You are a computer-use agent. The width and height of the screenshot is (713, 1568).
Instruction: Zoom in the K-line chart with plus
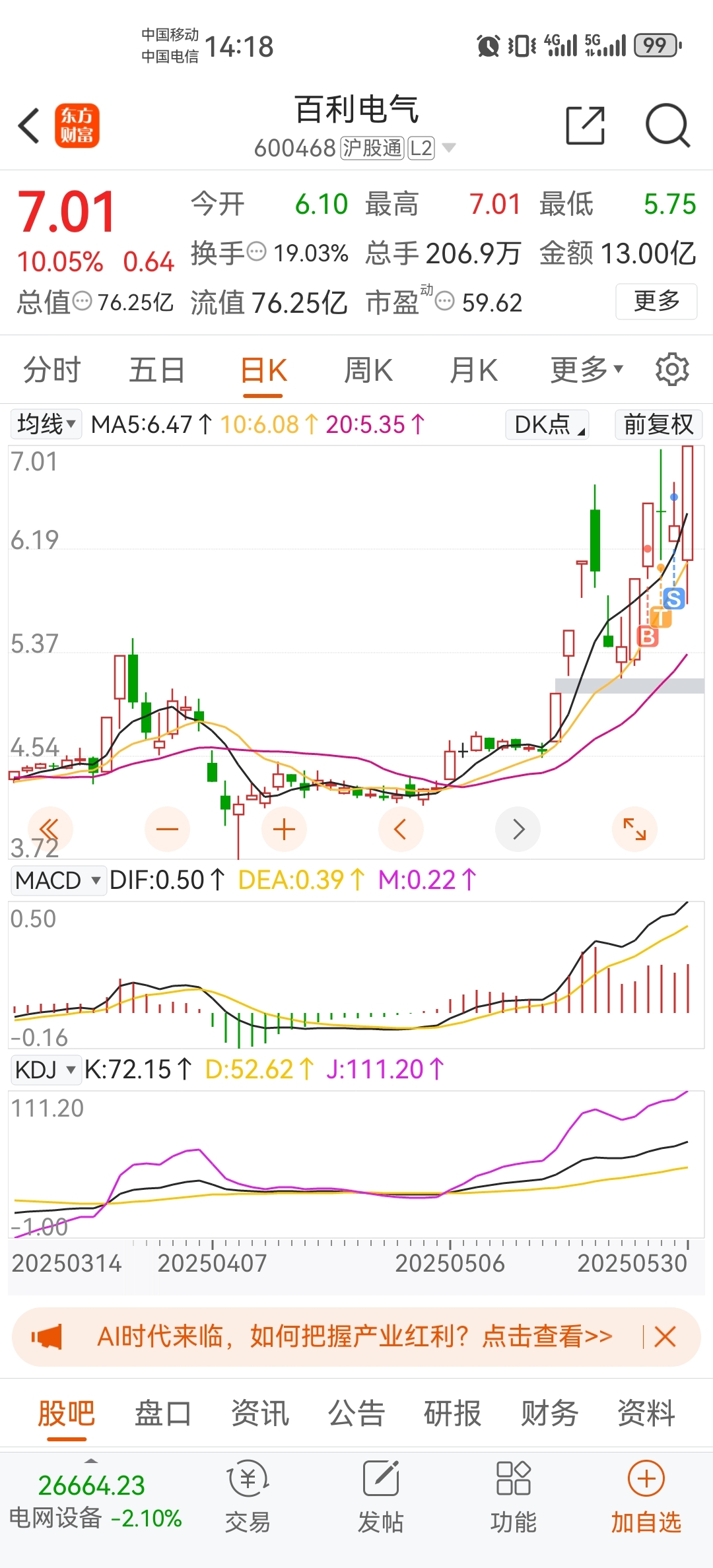point(284,829)
